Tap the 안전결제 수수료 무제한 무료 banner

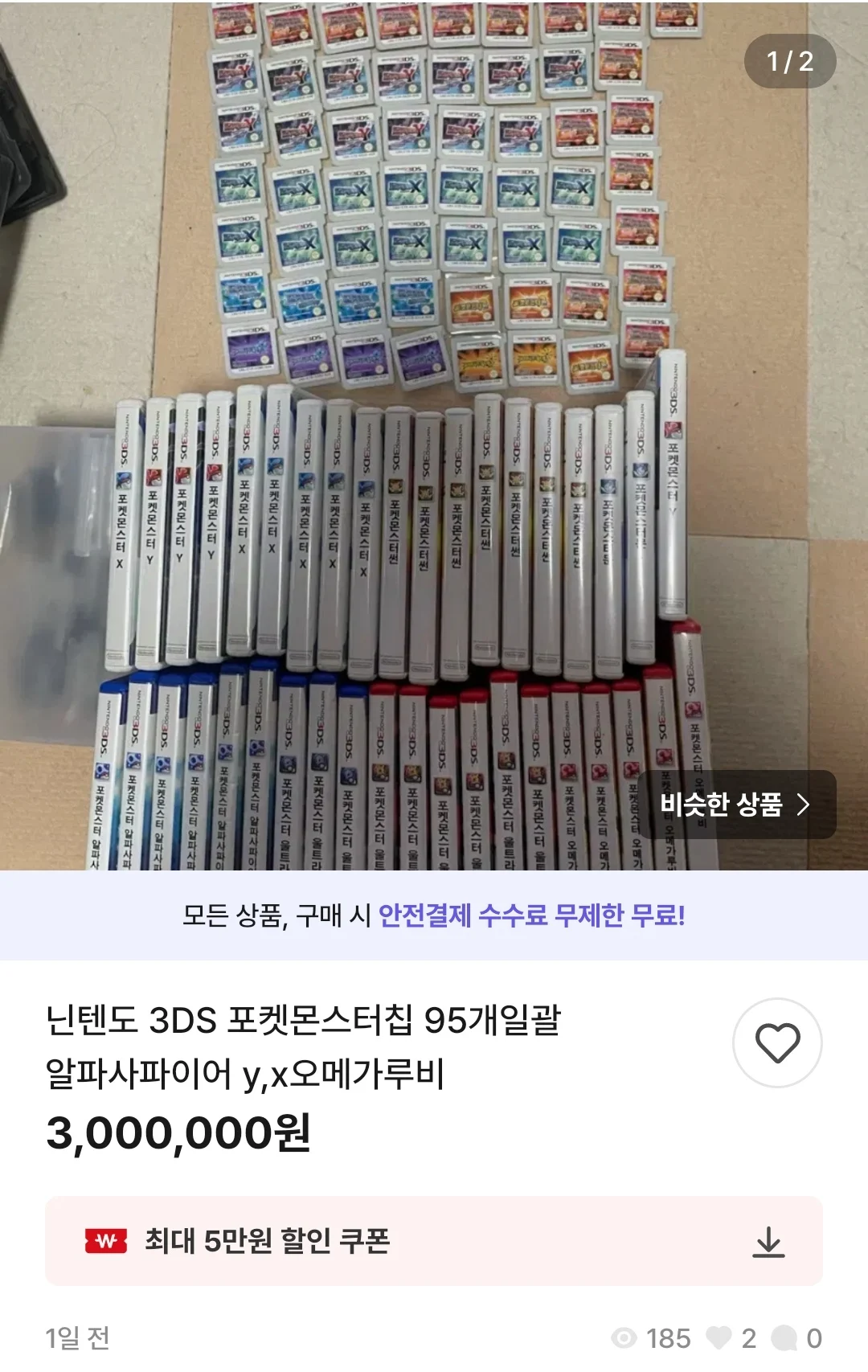coord(434,915)
